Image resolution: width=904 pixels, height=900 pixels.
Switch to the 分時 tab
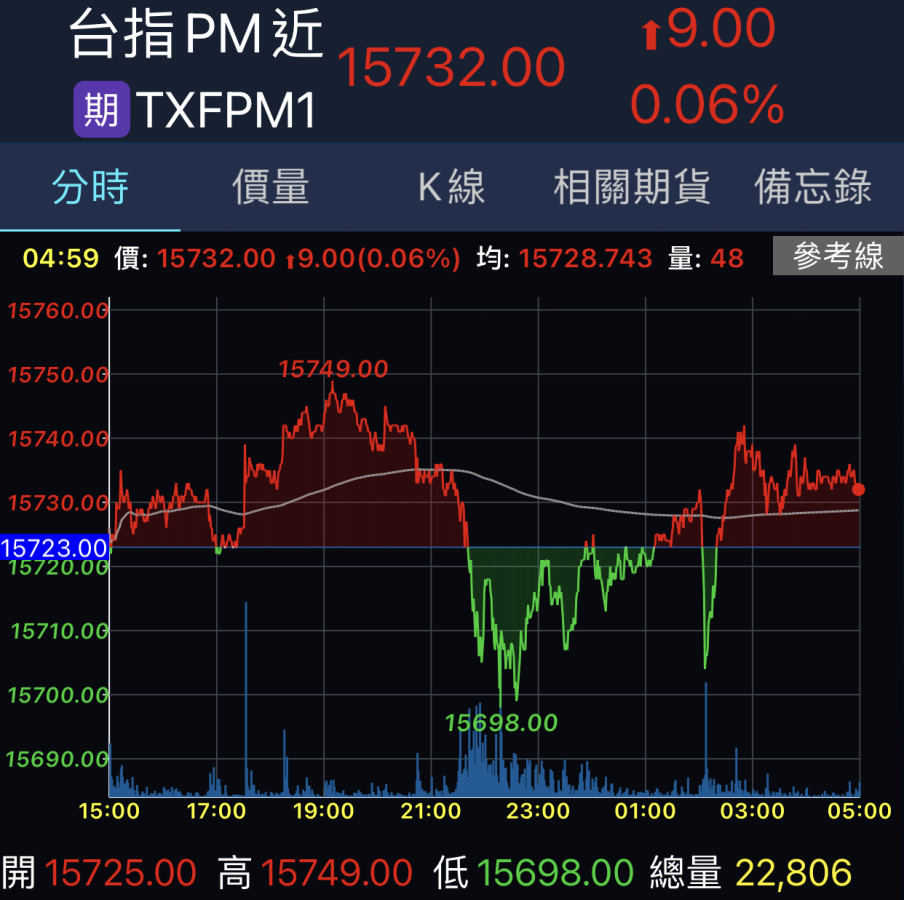pos(90,187)
